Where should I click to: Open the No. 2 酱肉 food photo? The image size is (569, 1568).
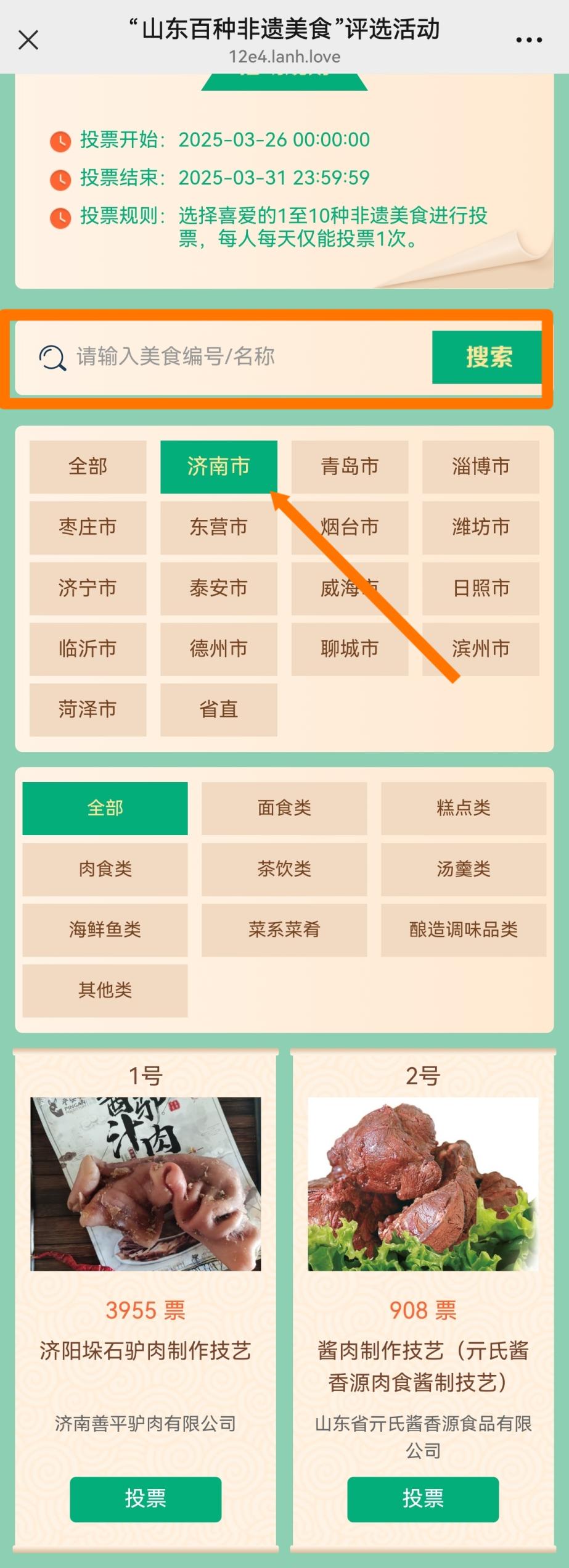coord(423,1184)
